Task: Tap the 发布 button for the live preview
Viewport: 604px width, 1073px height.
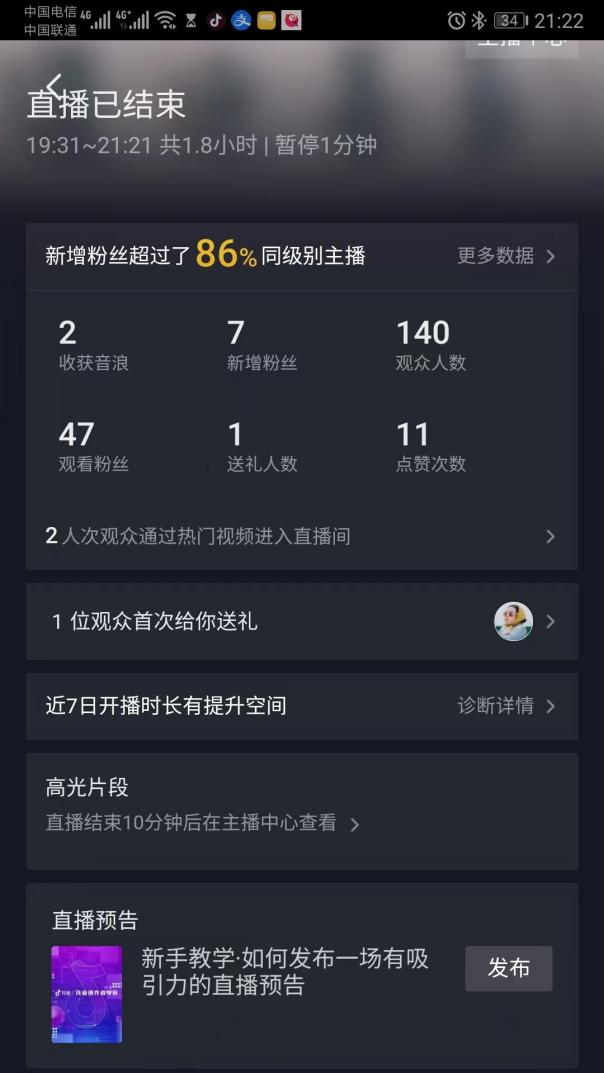Action: (508, 968)
